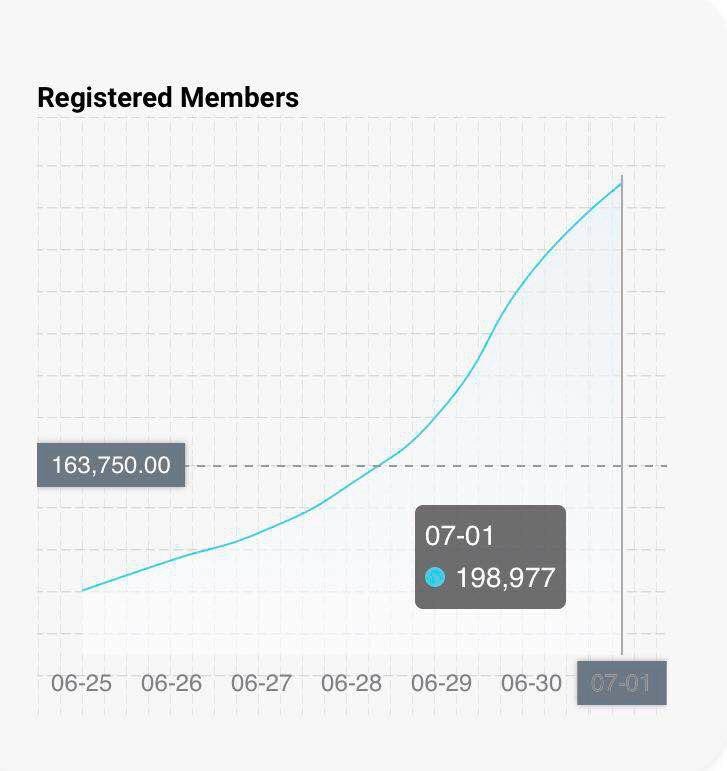The height and width of the screenshot is (771, 727).
Task: Show the chart value for 06-29
Action: pyautogui.click(x=442, y=410)
